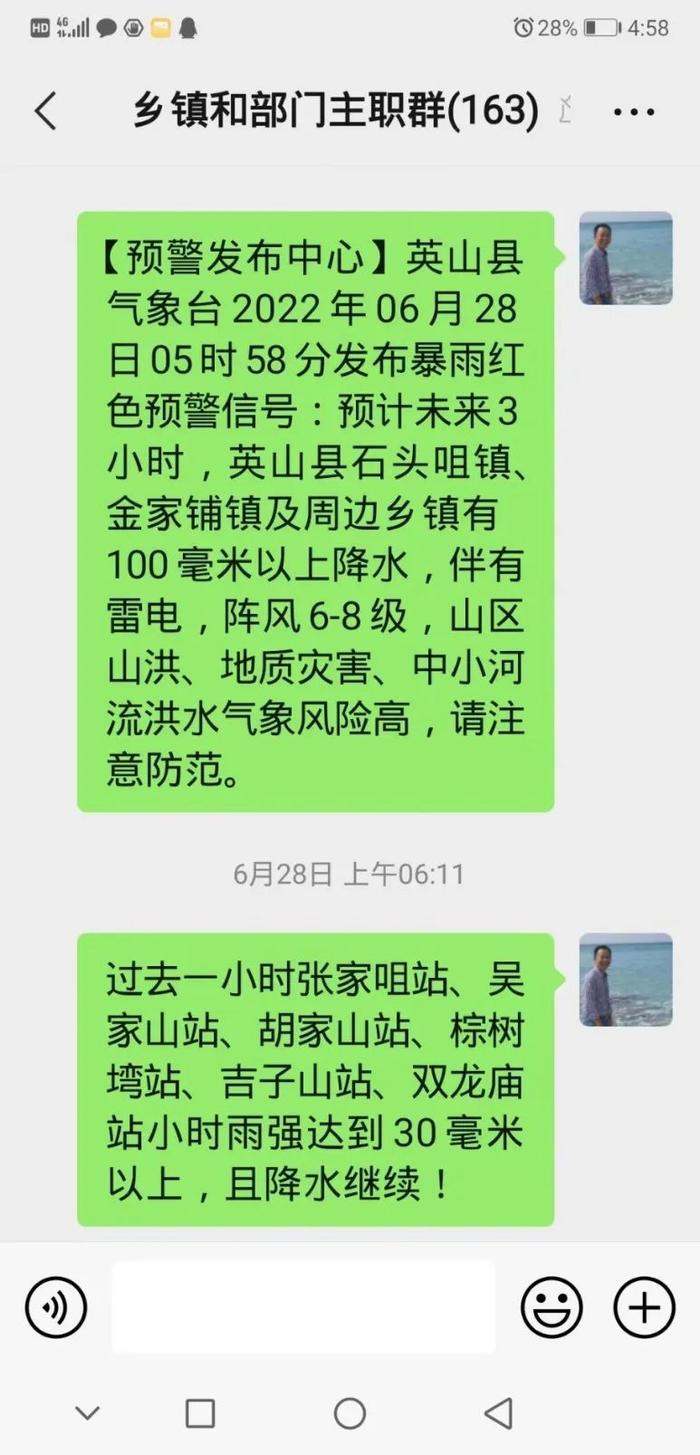Open sender avatar beside the 预警发布中心 message
The image size is (700, 1455).
[x=626, y=258]
